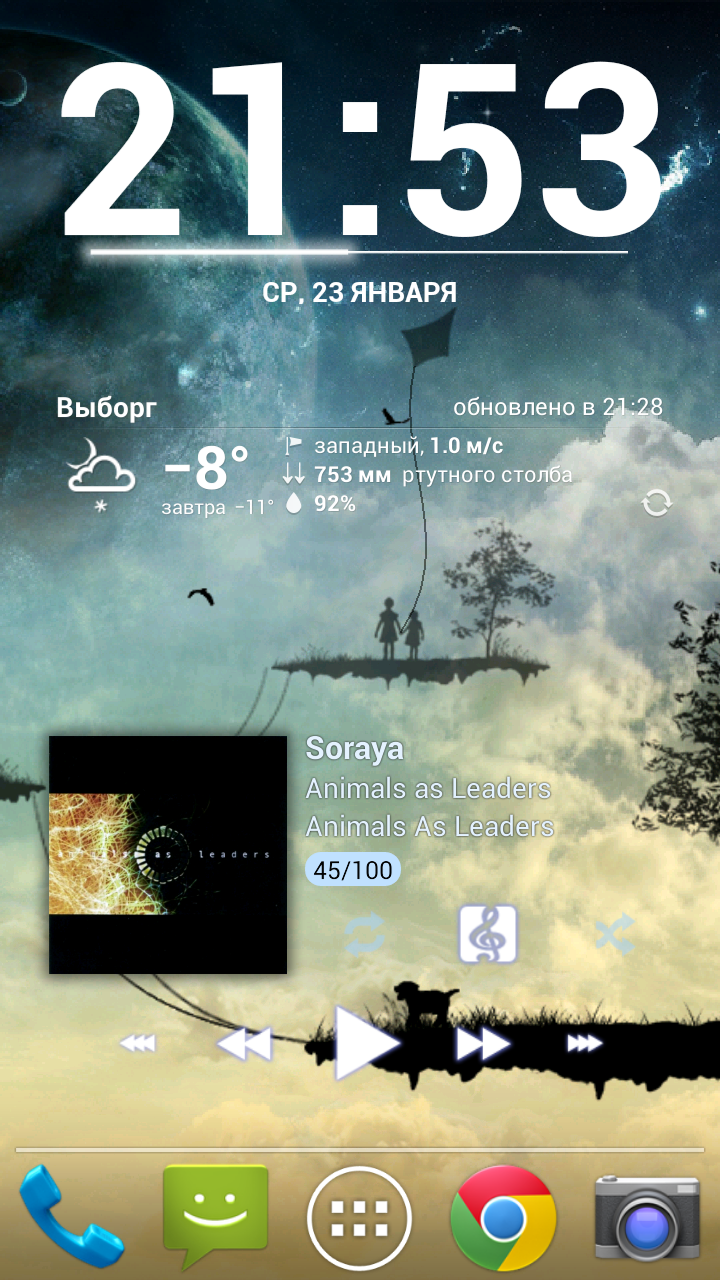Open the camera app

[x=647, y=1217]
